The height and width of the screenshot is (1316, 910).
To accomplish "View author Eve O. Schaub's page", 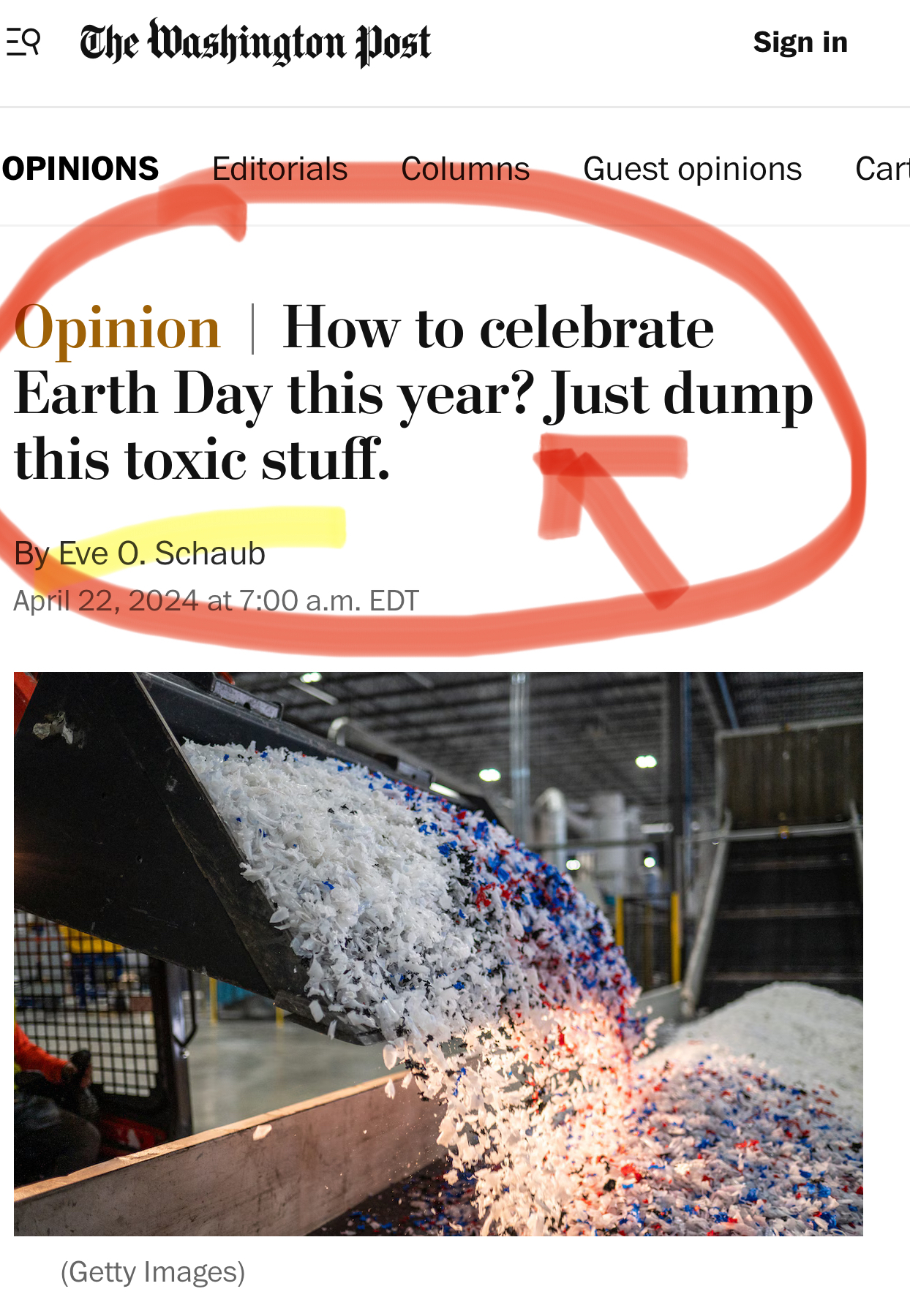I will click(x=162, y=553).
